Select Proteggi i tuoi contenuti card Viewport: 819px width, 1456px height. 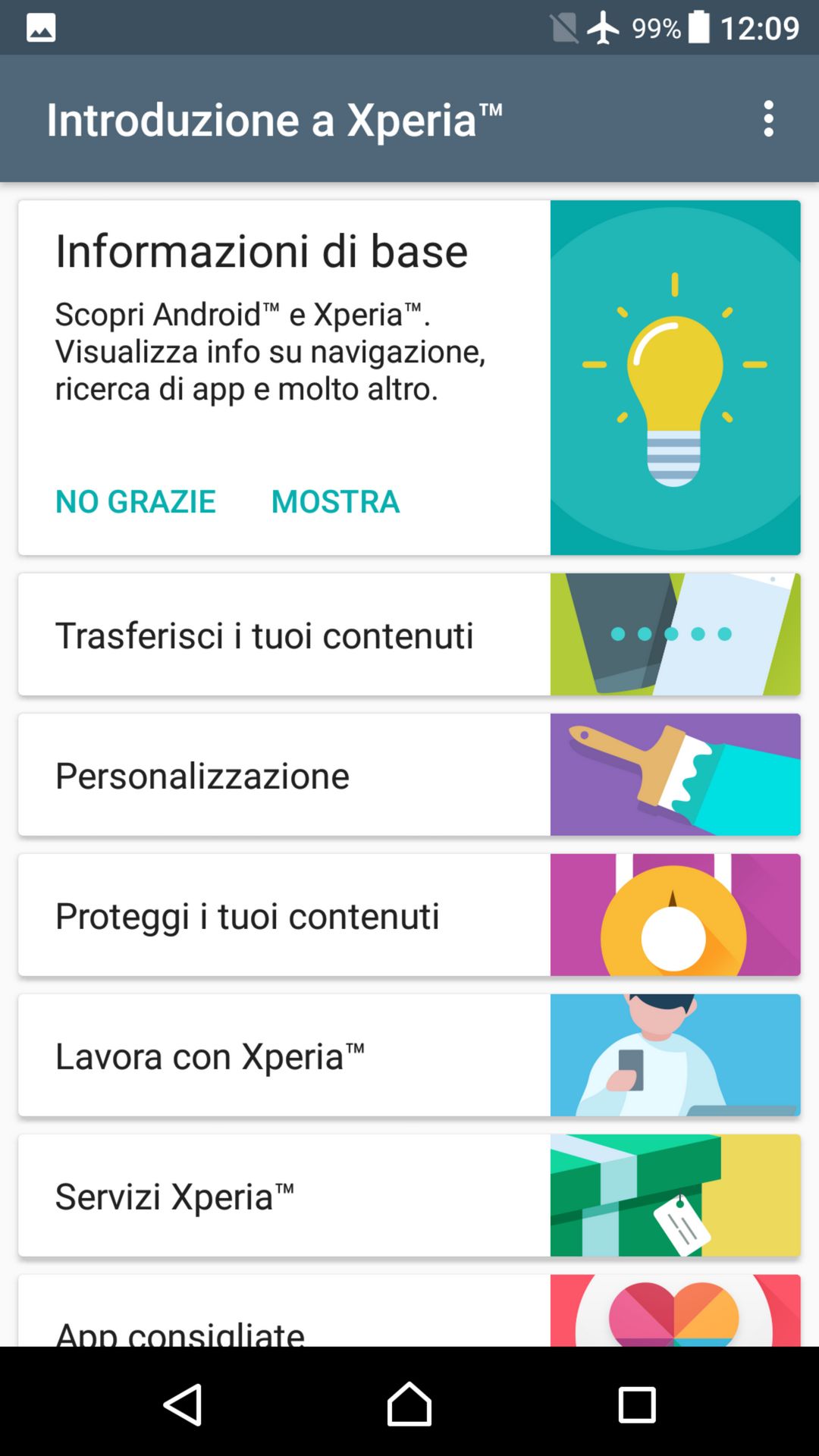tap(409, 915)
